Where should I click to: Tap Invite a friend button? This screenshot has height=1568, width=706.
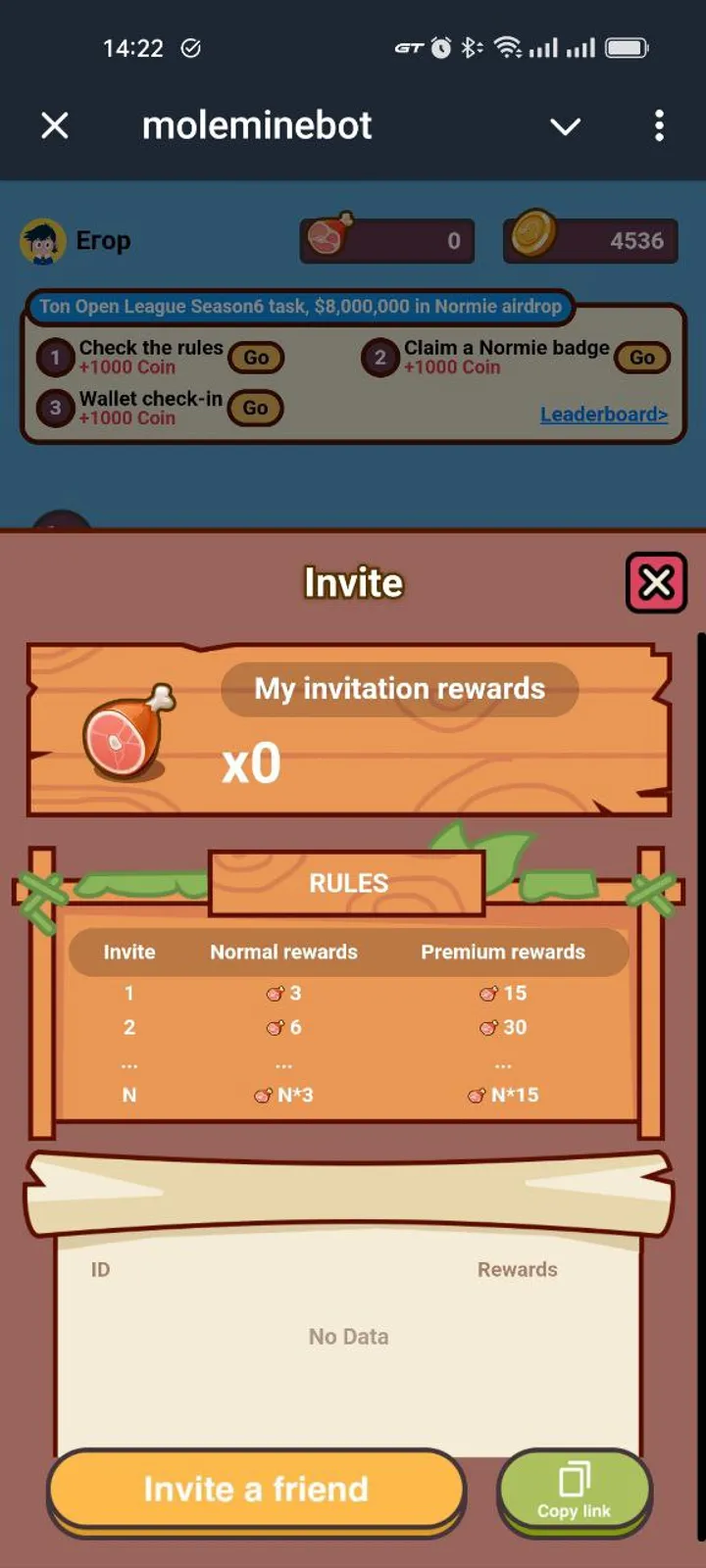pos(256,1489)
